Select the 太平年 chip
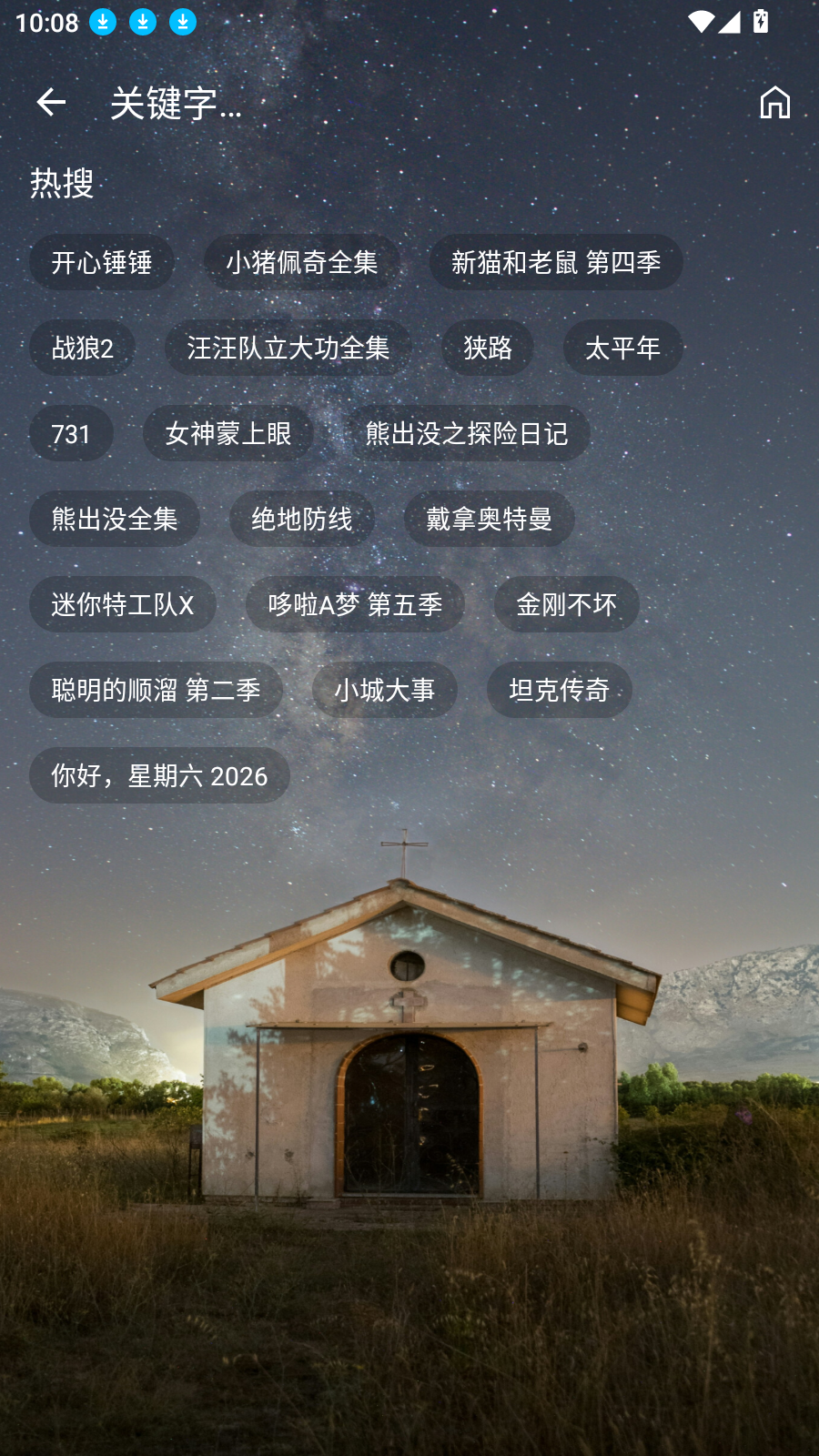Screen dimensions: 819x1456 (622, 348)
